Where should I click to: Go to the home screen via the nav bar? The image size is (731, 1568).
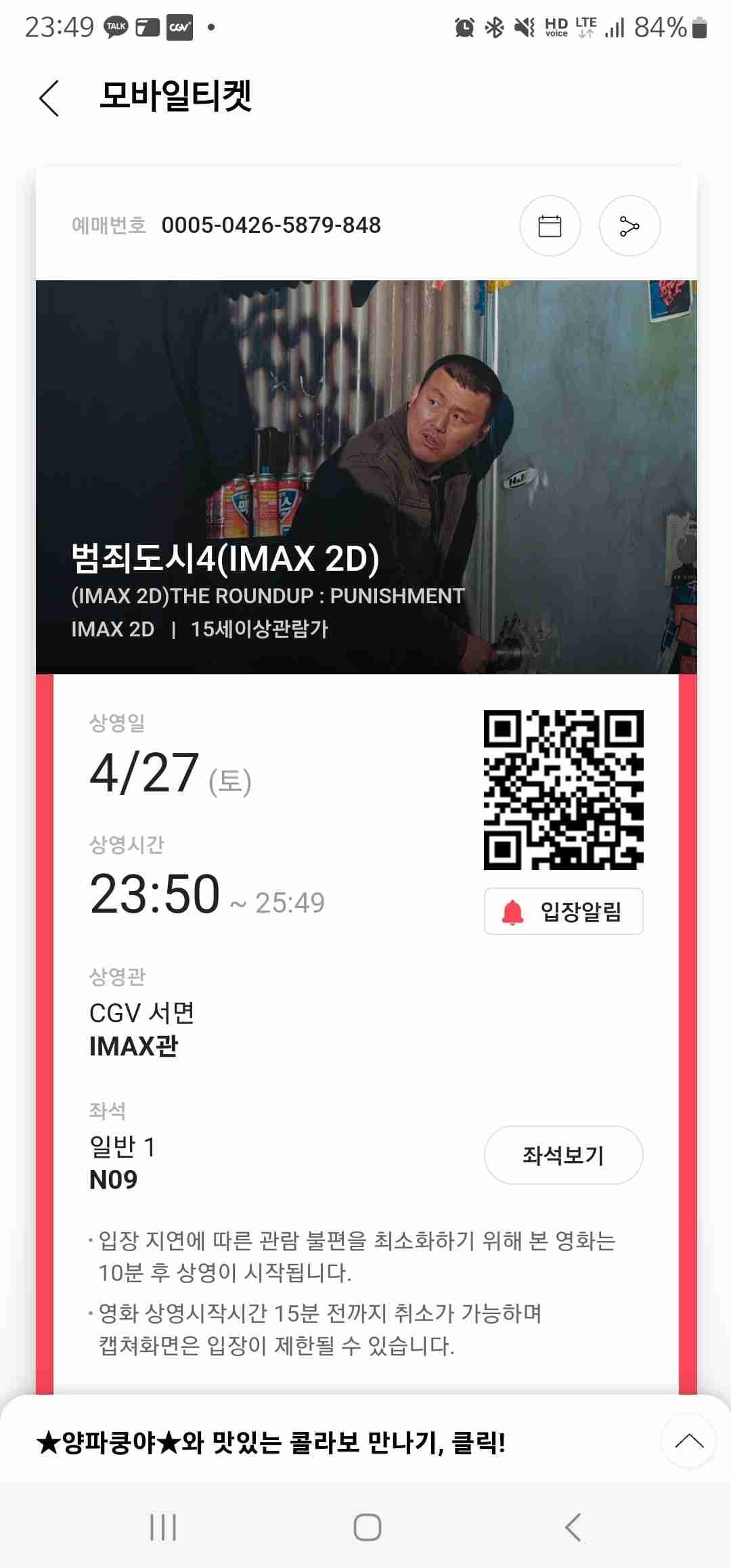(x=367, y=1527)
